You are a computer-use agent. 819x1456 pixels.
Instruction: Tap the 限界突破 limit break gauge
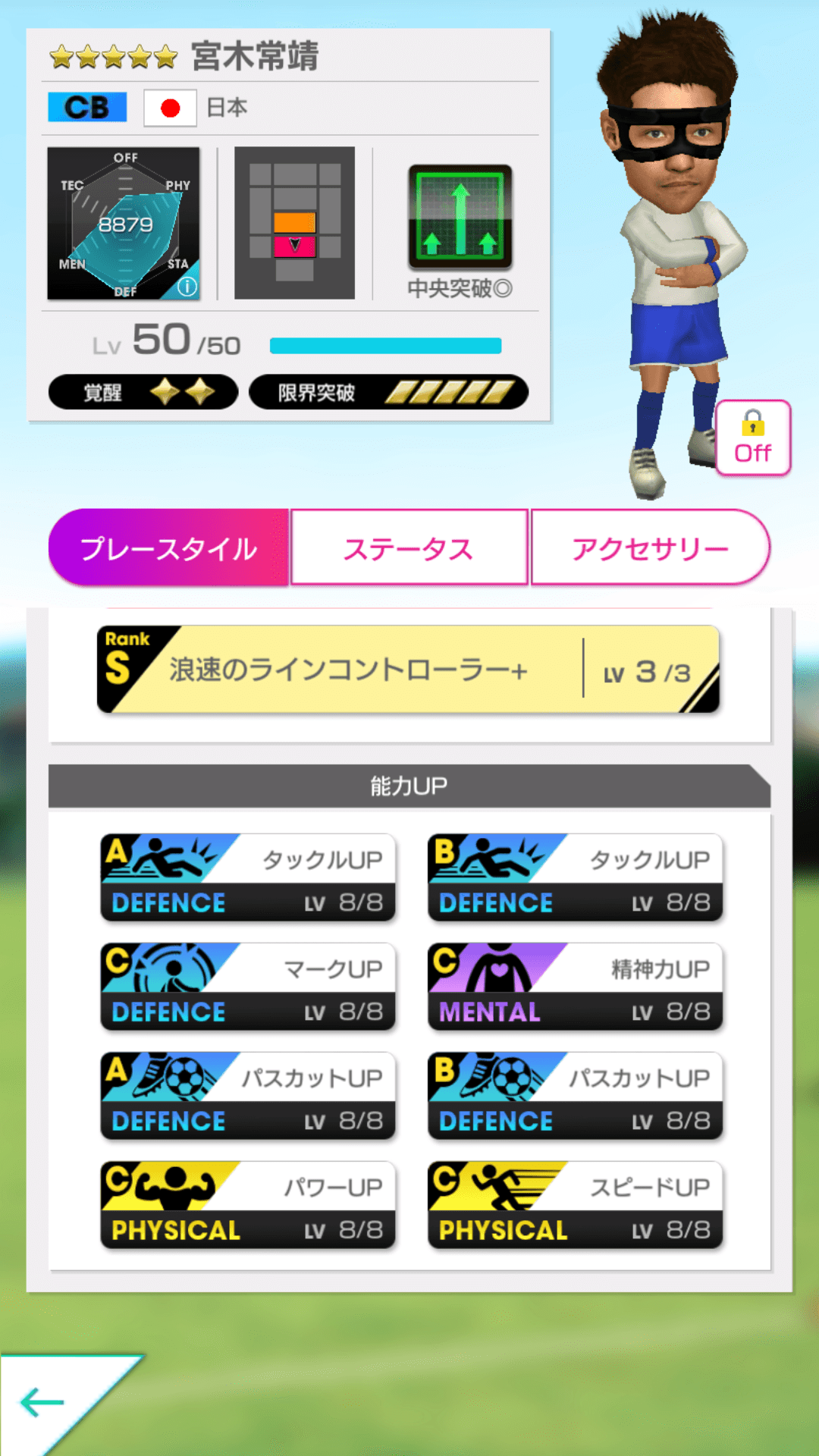tap(388, 391)
